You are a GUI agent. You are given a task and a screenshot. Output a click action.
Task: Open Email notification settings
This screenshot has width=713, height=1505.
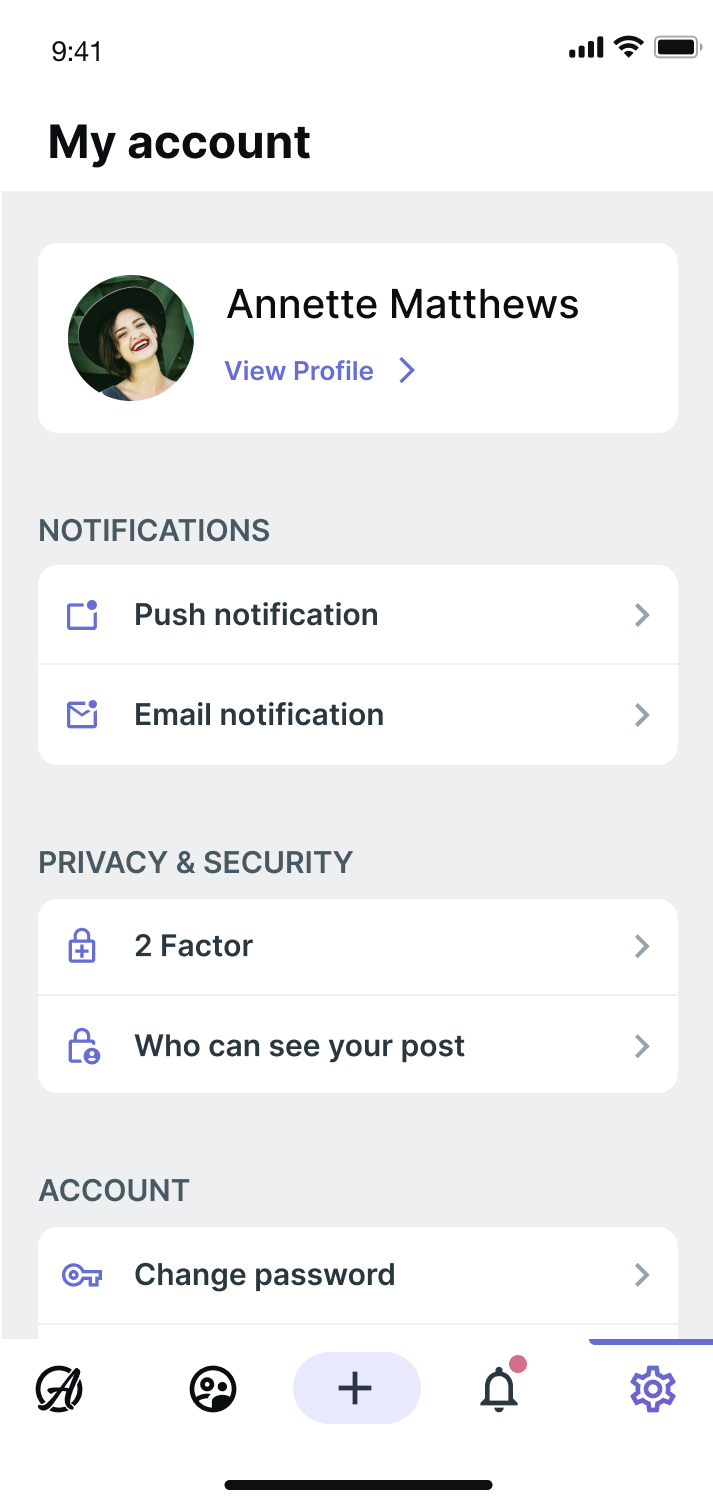[x=357, y=715]
